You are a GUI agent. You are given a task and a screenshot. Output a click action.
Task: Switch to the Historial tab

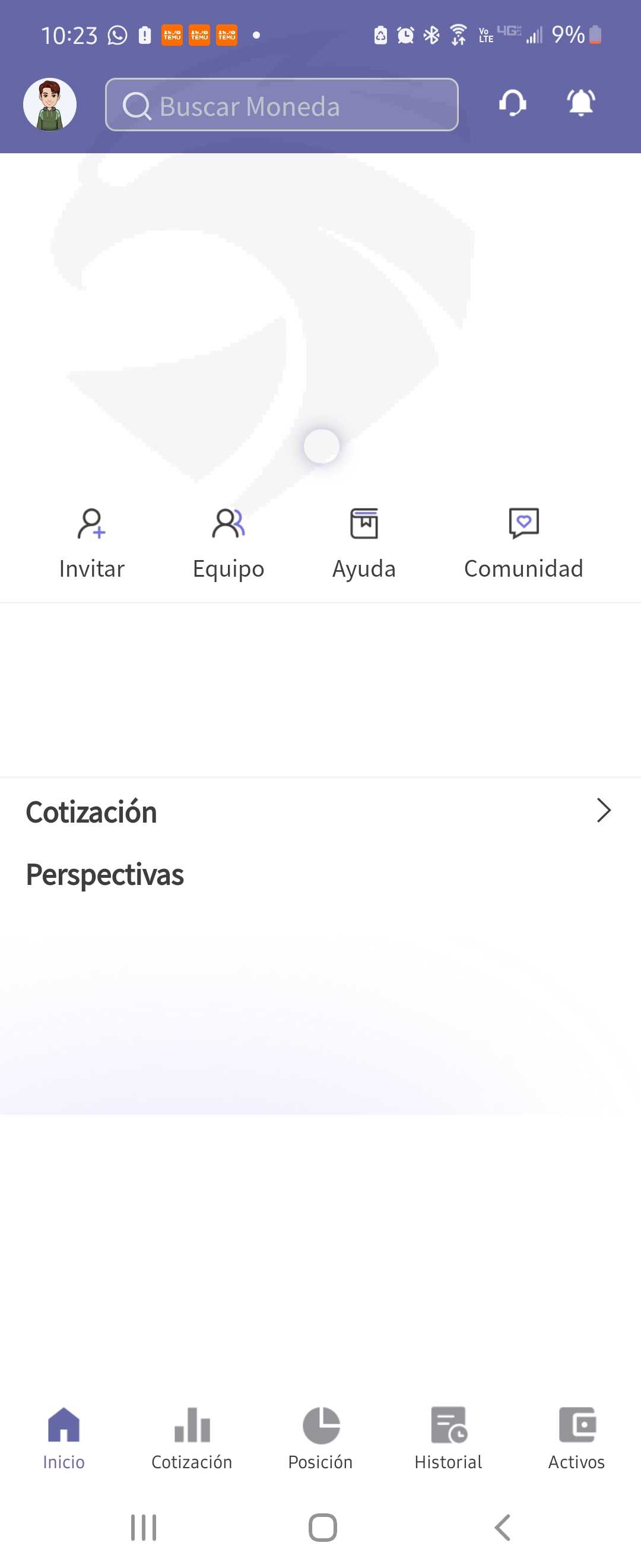[x=449, y=1438]
